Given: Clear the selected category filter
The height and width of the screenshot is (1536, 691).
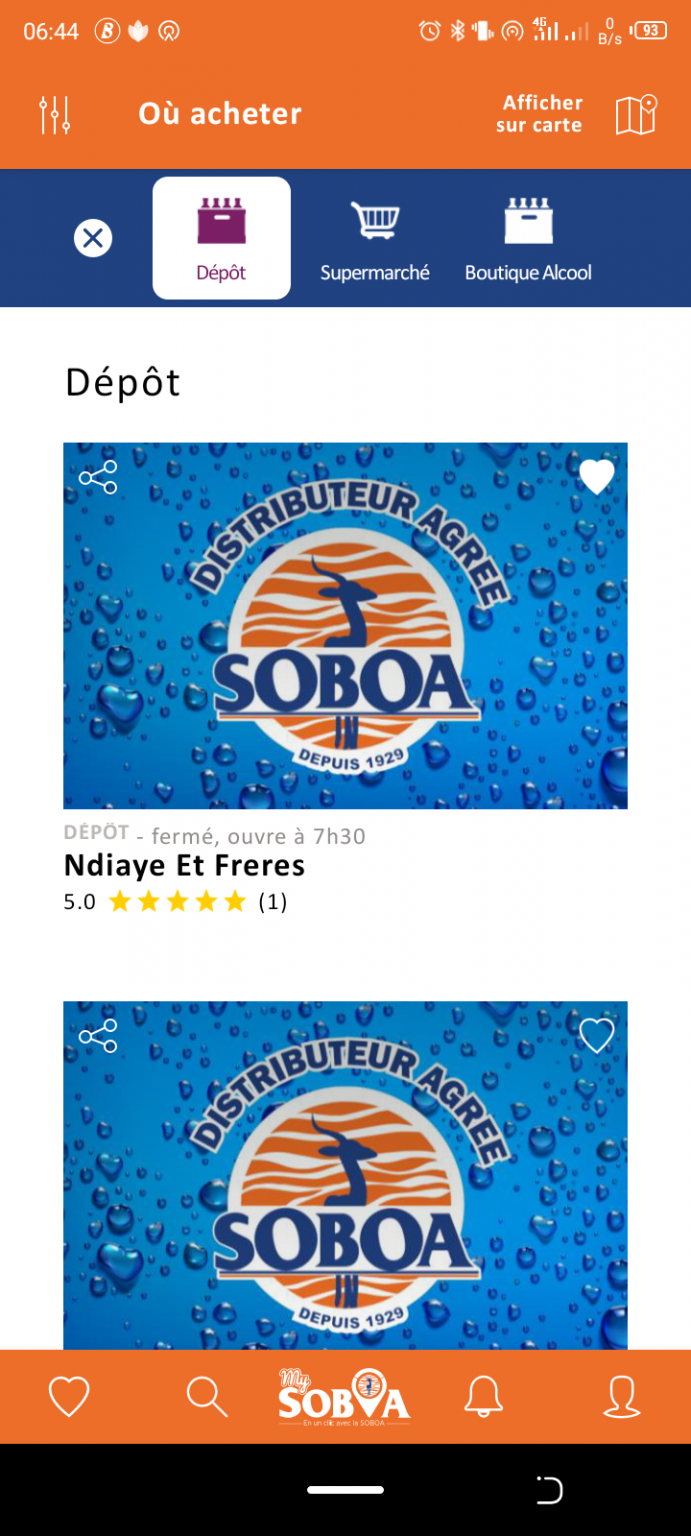Looking at the screenshot, I should coord(93,238).
